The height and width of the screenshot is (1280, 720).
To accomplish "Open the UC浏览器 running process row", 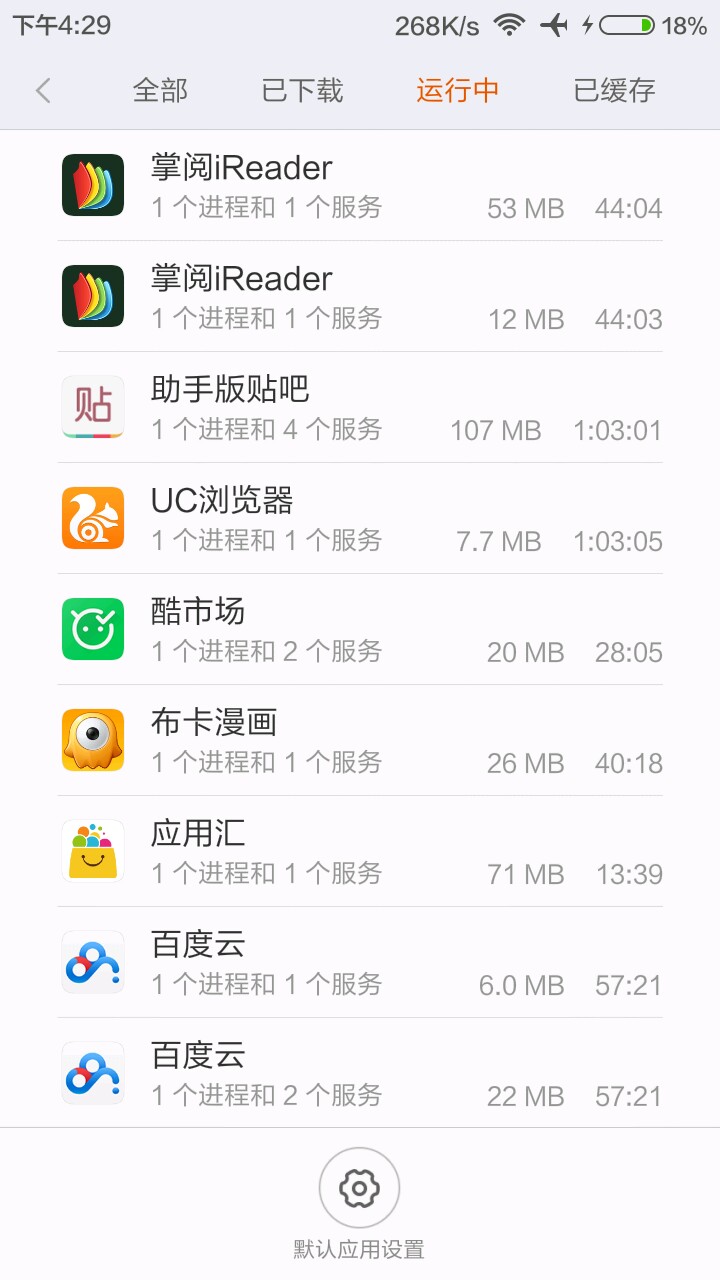I will click(x=360, y=519).
